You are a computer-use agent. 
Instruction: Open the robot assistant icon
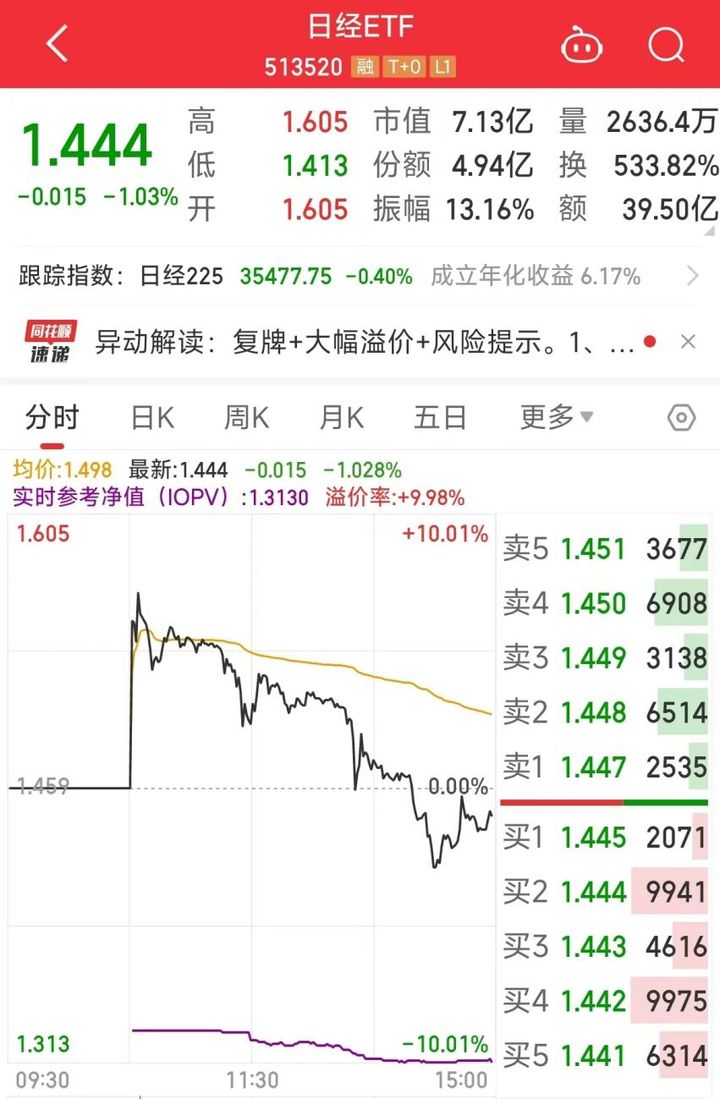pyautogui.click(x=584, y=44)
